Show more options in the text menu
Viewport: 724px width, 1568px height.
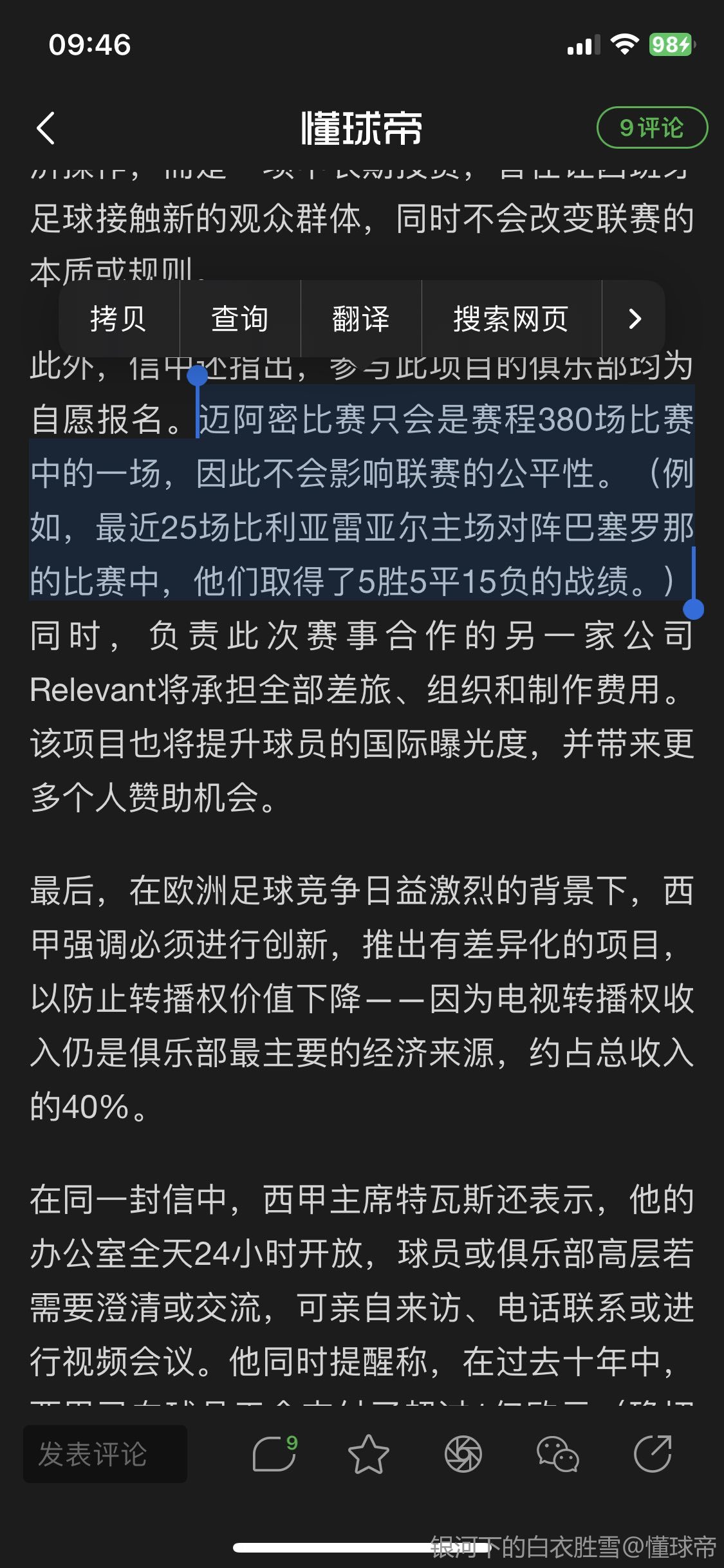click(x=635, y=319)
